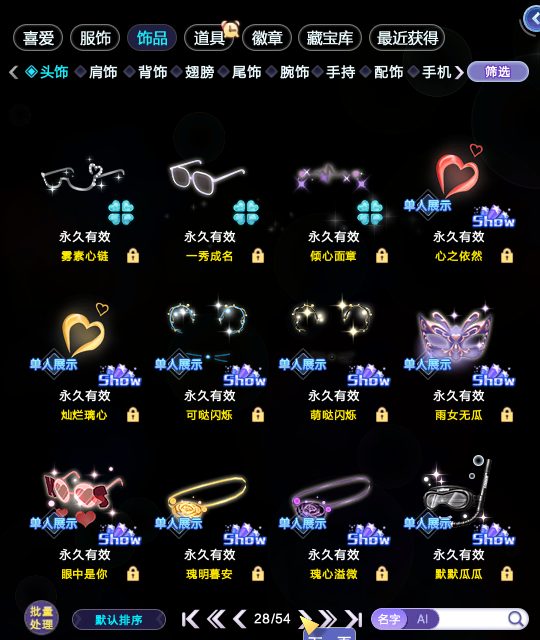Jump to the first page
The image size is (540, 640).
point(190,619)
